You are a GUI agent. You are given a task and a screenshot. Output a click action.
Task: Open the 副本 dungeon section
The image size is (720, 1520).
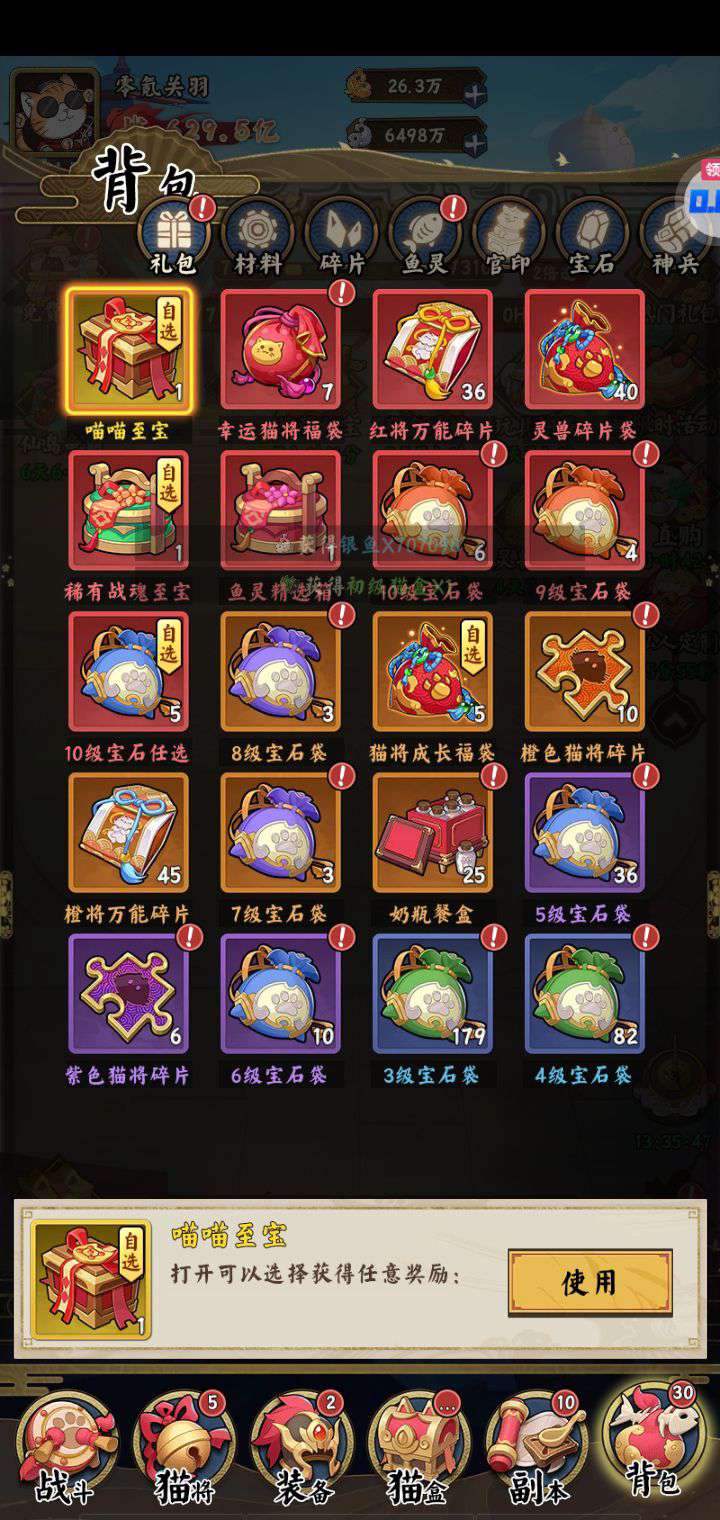tap(538, 1449)
